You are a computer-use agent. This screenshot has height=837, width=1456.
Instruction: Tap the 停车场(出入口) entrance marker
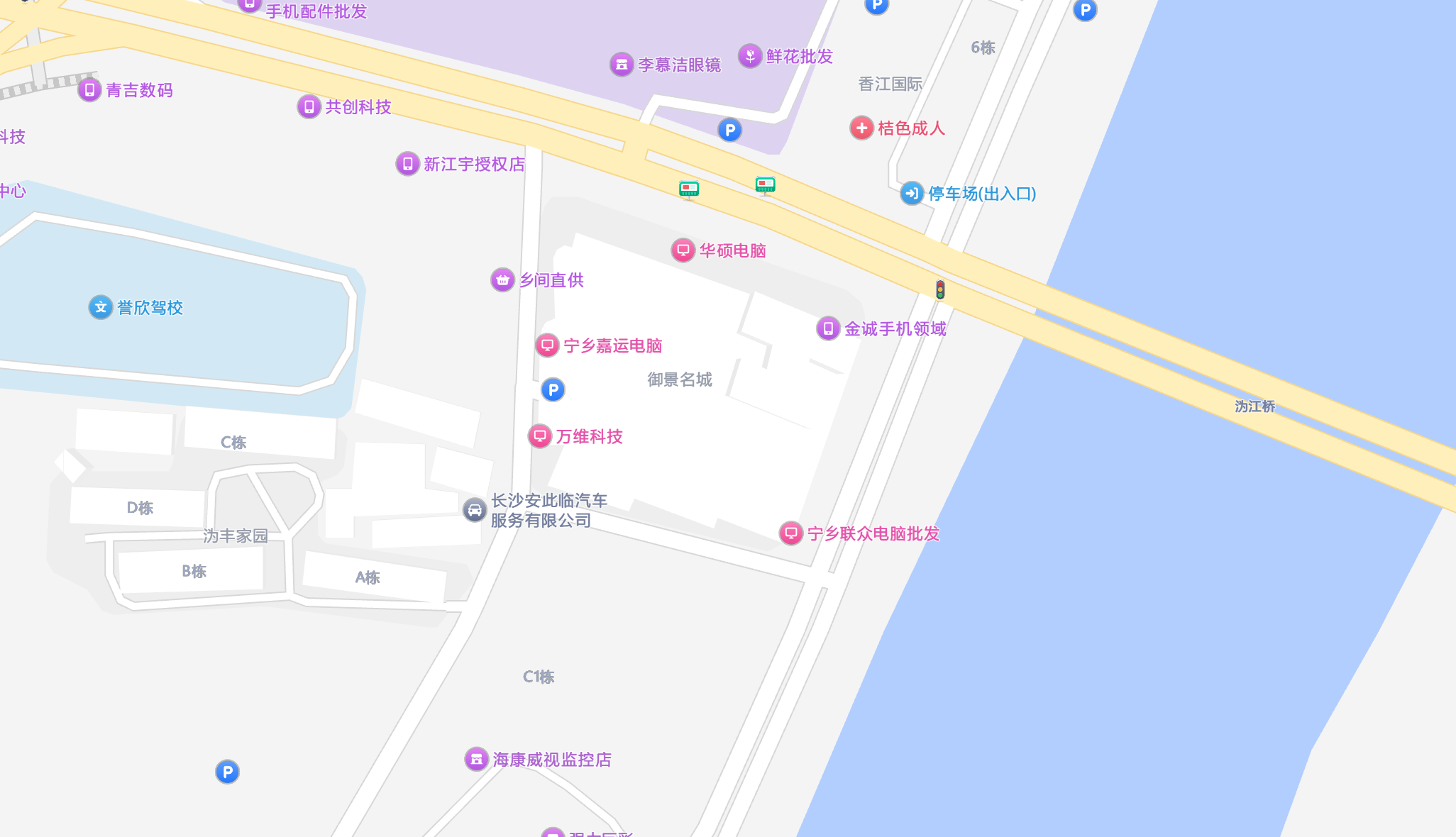coord(912,193)
